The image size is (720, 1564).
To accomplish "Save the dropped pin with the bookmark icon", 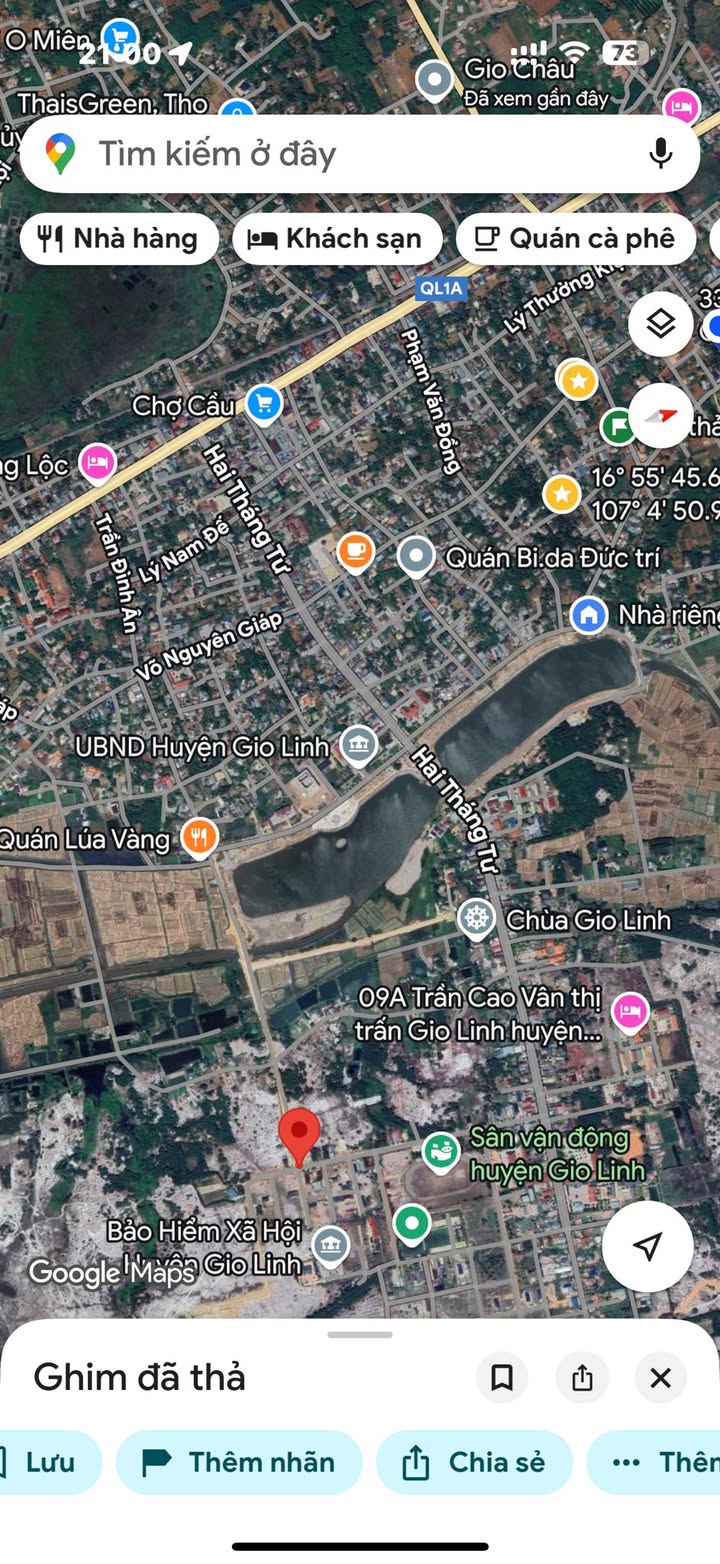I will 502,1378.
